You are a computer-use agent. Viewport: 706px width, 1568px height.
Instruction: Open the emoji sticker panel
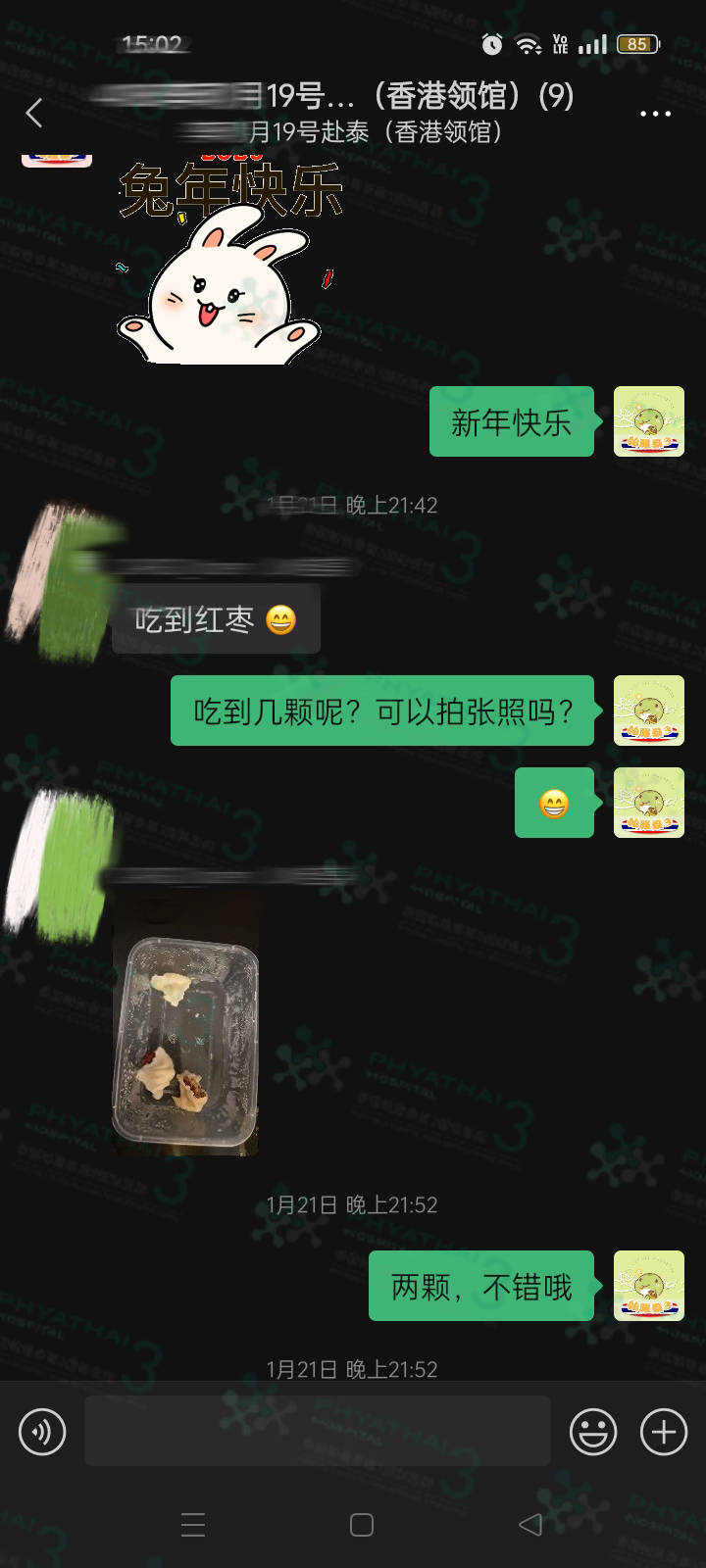(x=593, y=1432)
